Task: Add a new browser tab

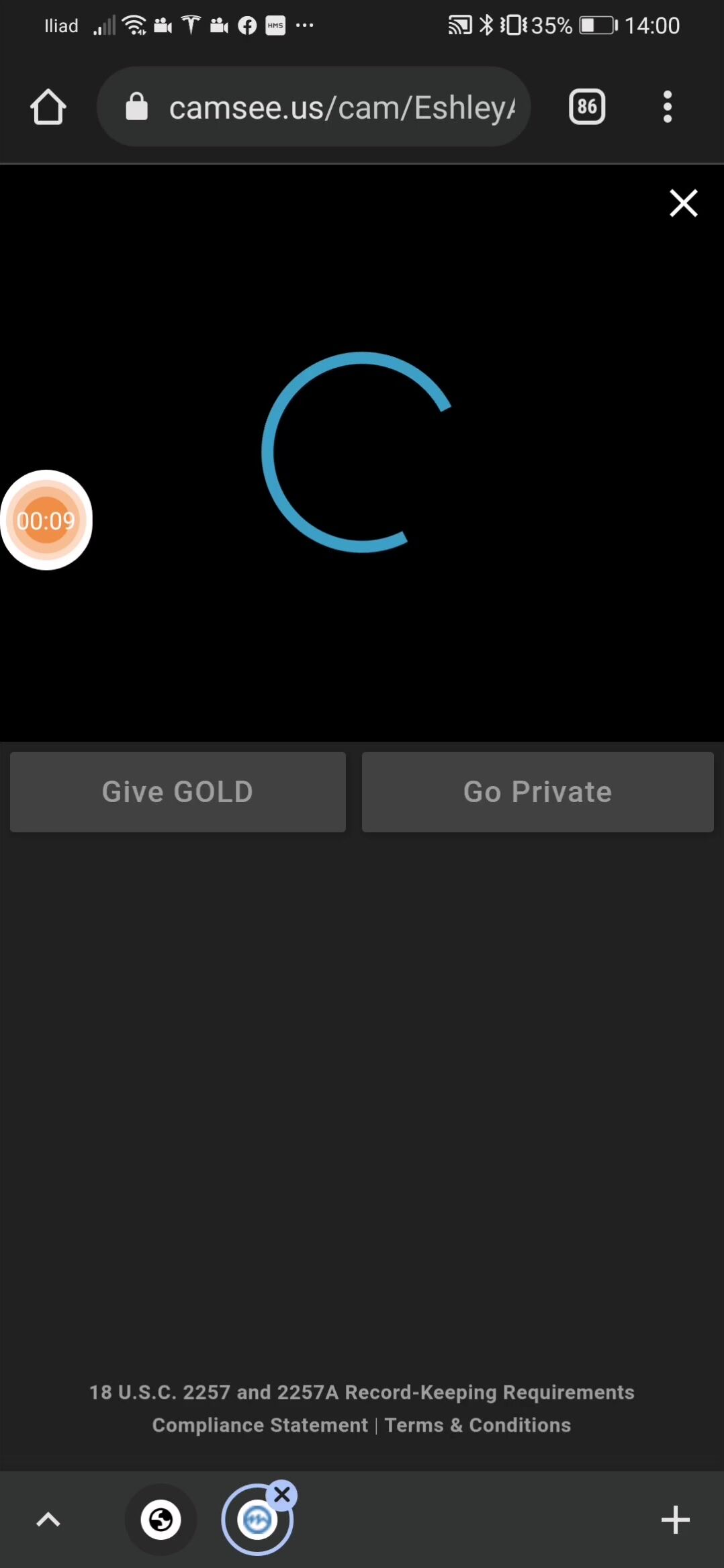Action: pos(675,1520)
